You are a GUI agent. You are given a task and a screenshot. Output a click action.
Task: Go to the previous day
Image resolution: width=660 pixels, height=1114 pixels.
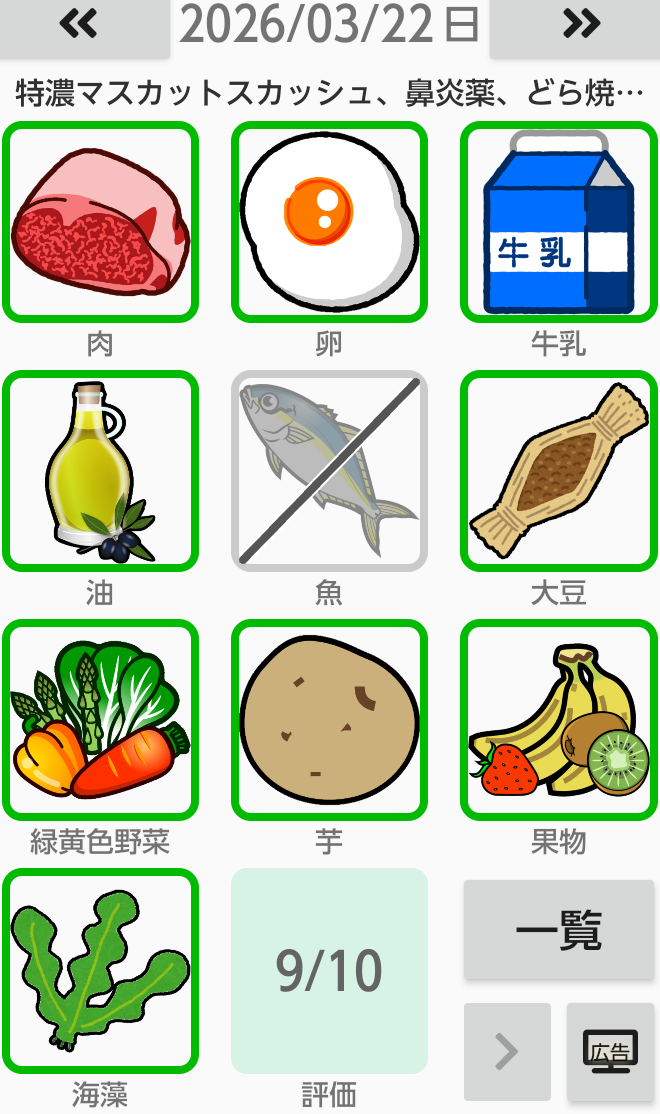[84, 27]
